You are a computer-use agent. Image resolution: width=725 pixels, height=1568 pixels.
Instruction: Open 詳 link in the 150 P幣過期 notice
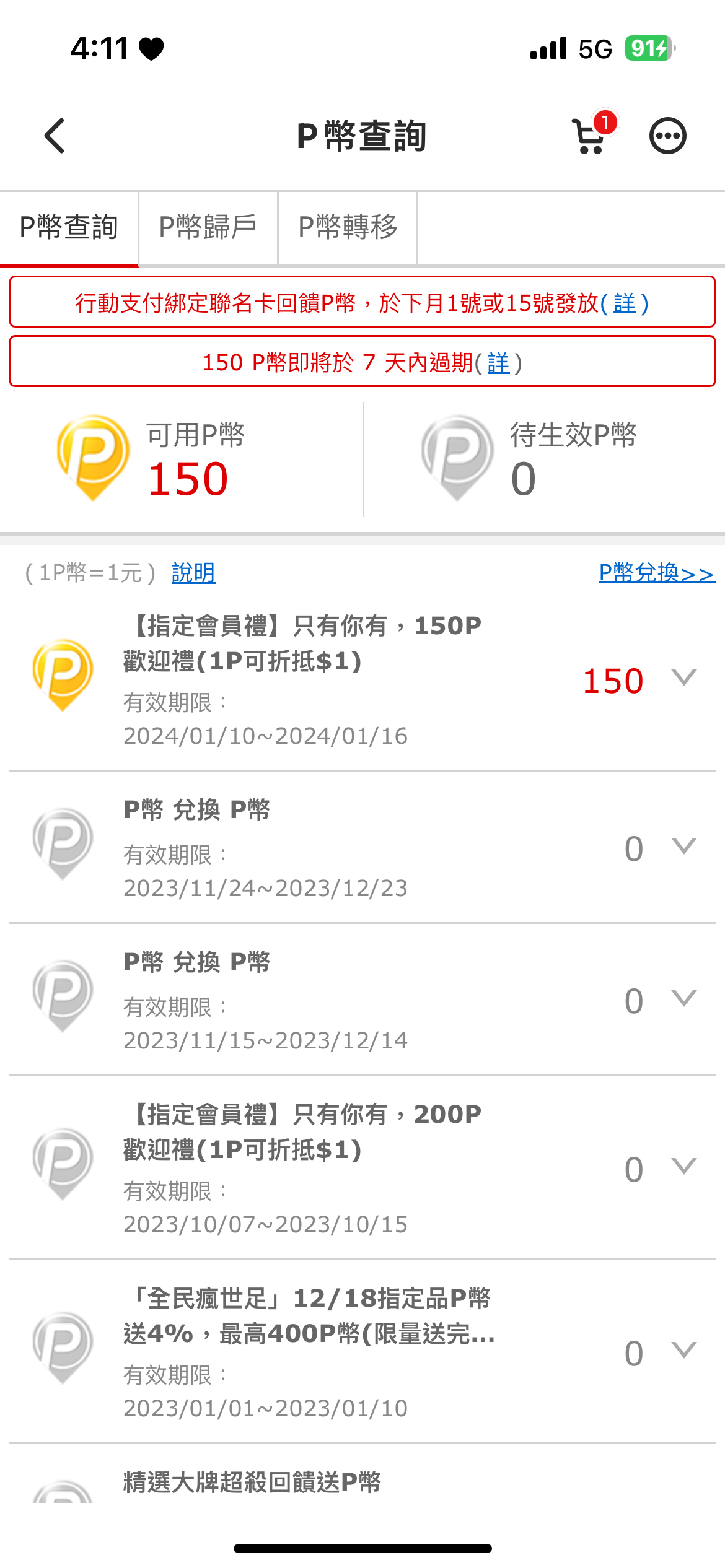coord(498,363)
